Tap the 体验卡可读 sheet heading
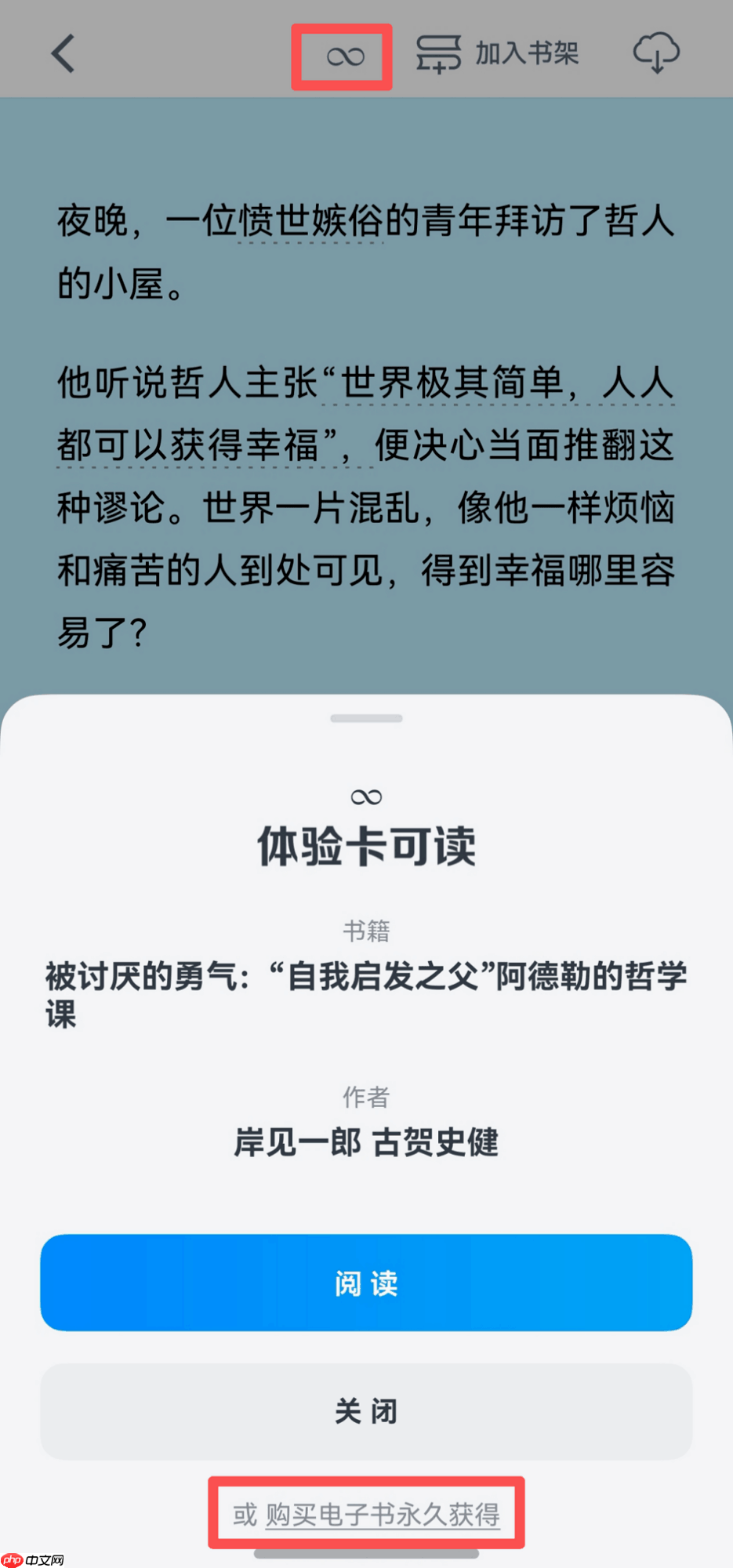 (366, 847)
